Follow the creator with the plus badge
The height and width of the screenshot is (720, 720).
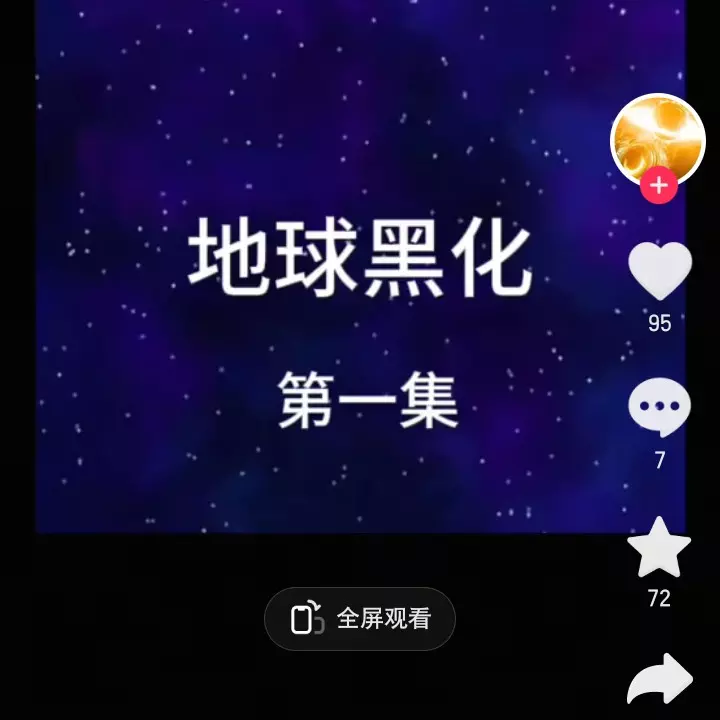659,187
